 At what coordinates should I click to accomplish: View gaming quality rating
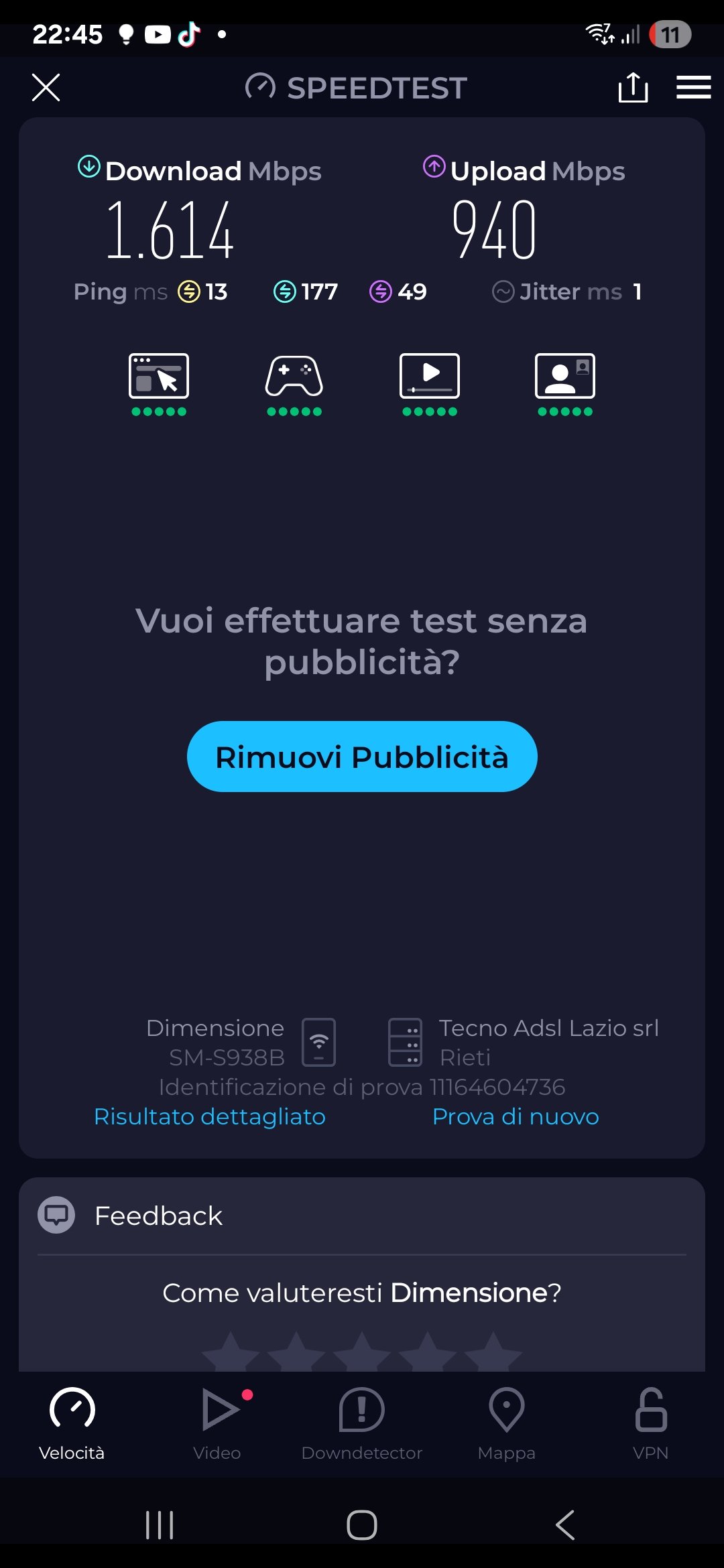294,383
